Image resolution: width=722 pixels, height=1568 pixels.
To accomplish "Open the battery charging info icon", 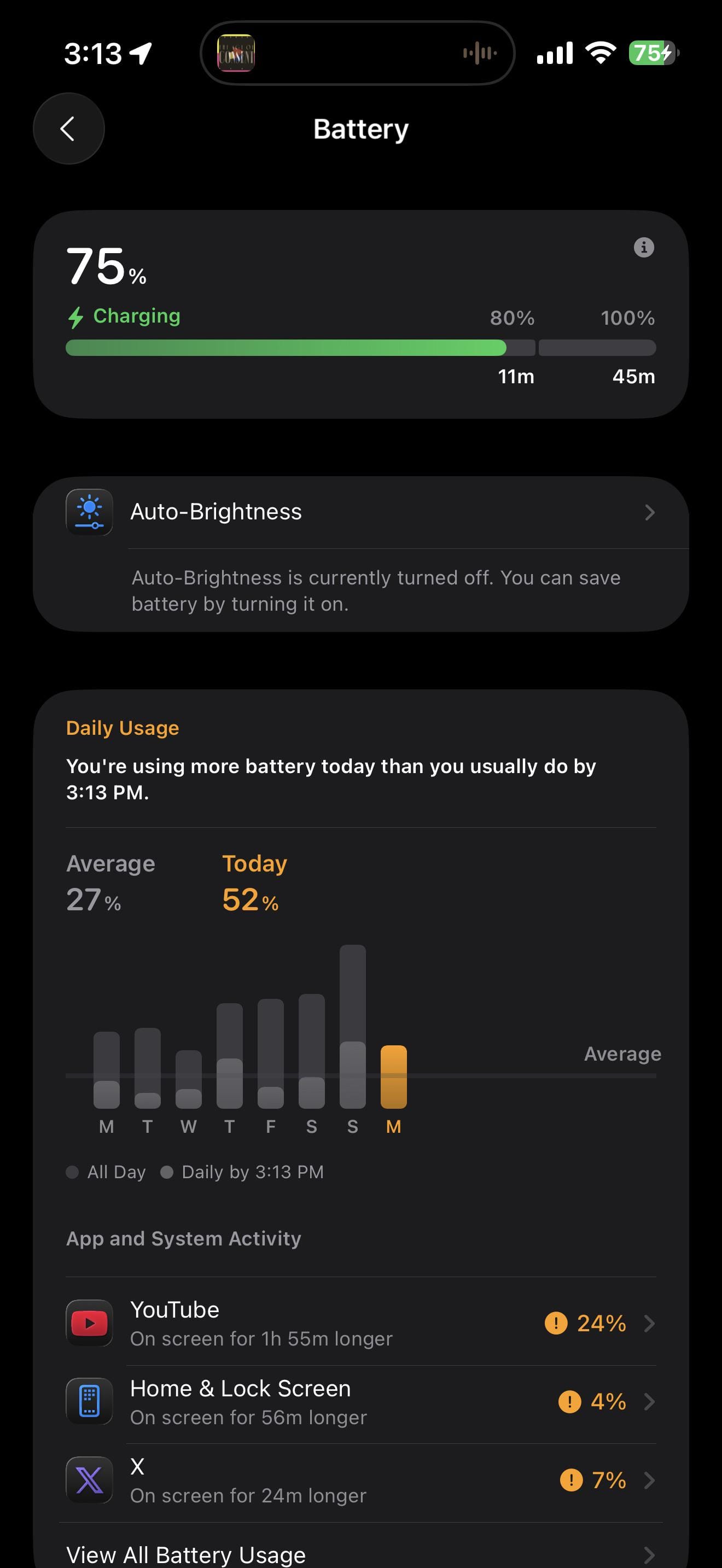I will click(643, 248).
